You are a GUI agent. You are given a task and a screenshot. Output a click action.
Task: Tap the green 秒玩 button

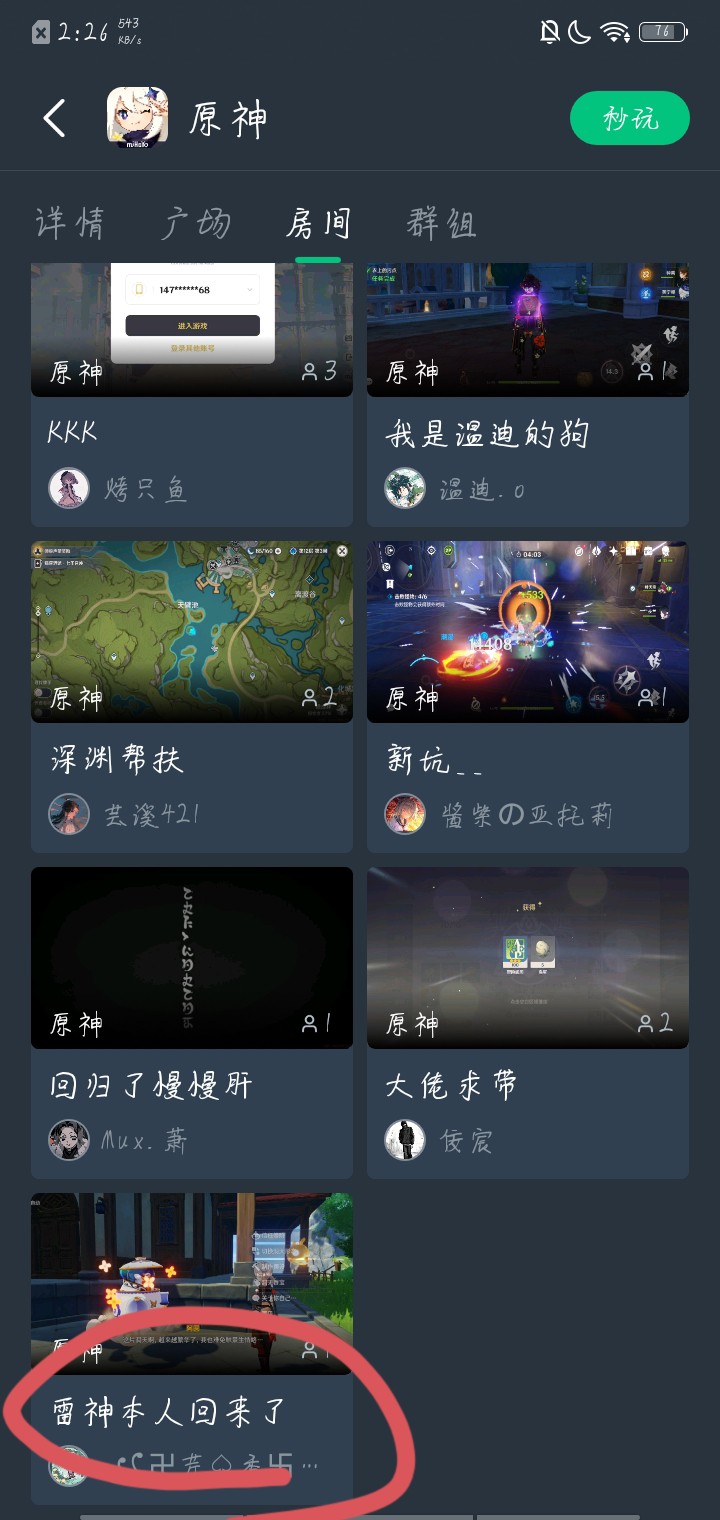[x=629, y=119]
